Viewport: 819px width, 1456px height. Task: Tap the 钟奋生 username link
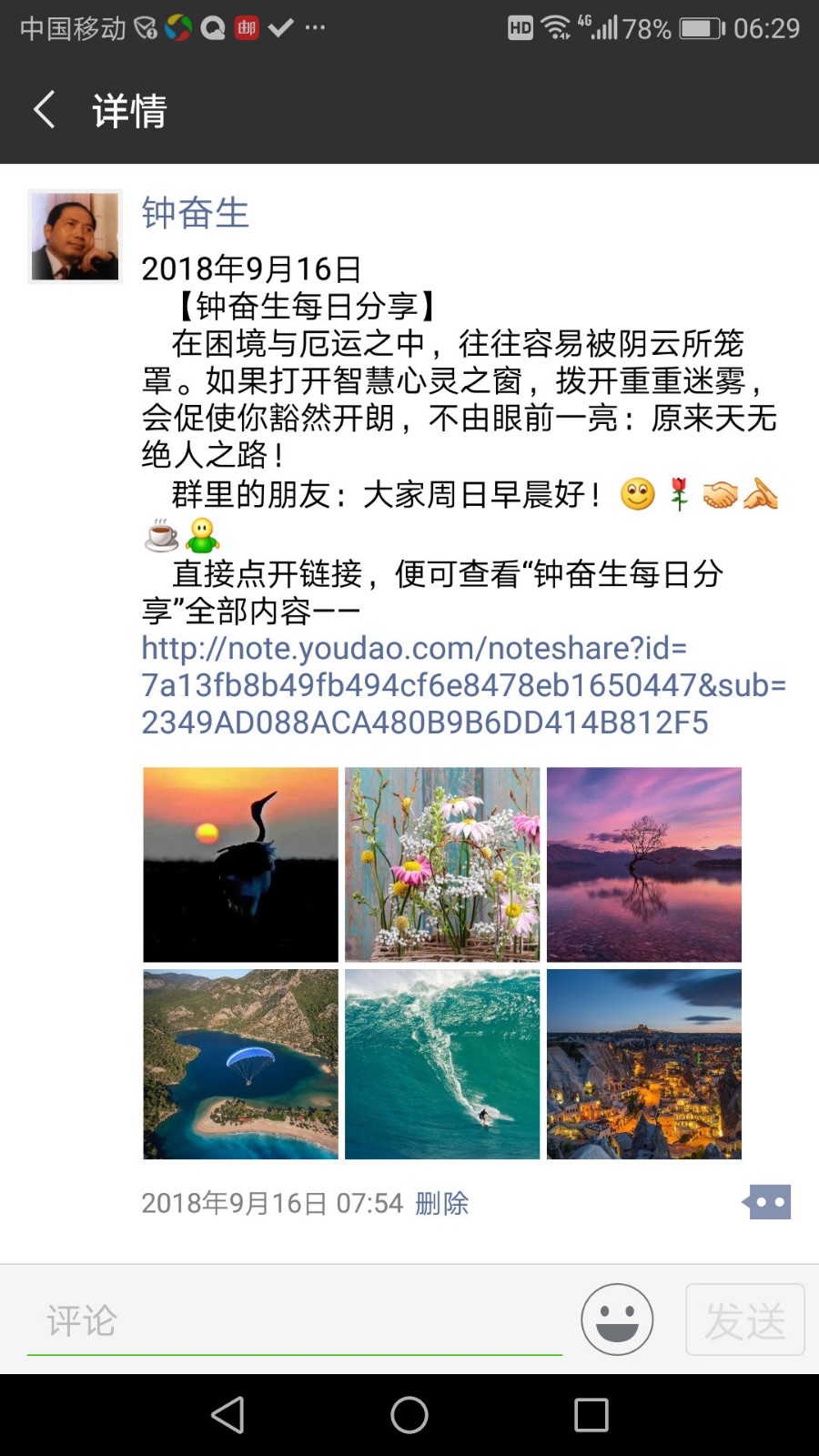(x=195, y=213)
